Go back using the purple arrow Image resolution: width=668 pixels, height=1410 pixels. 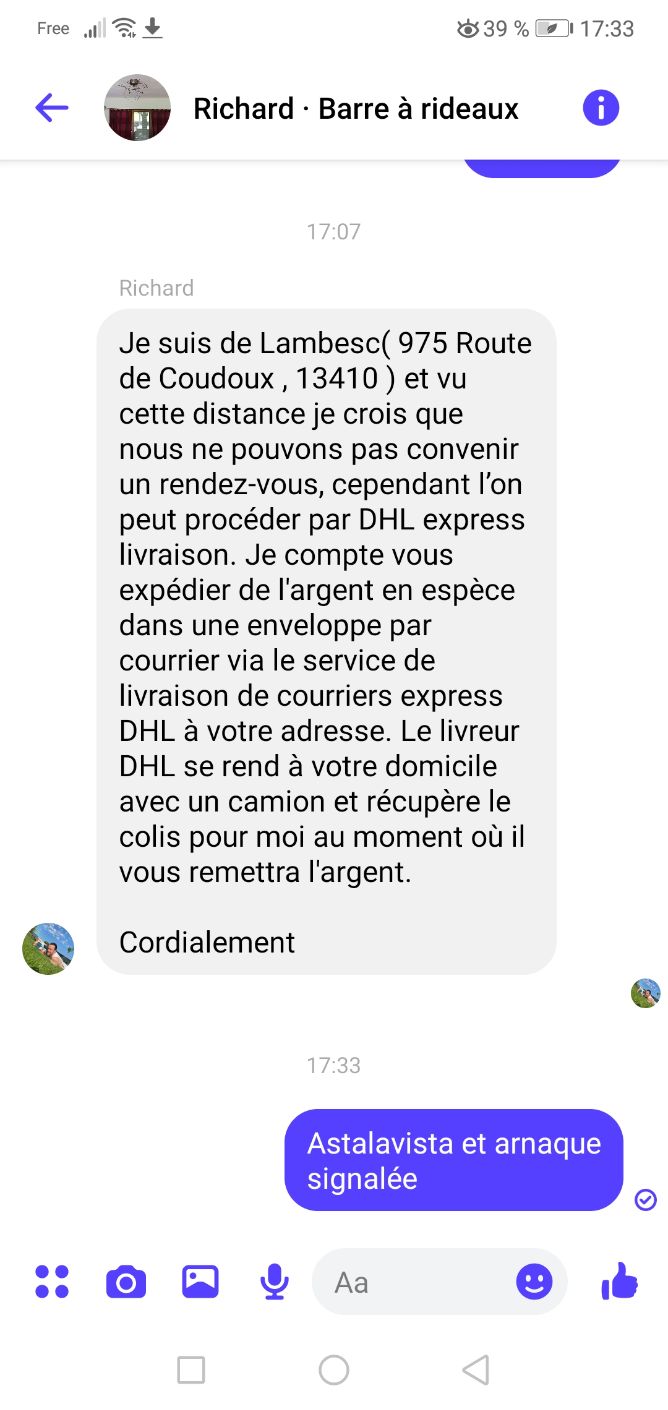tap(52, 108)
